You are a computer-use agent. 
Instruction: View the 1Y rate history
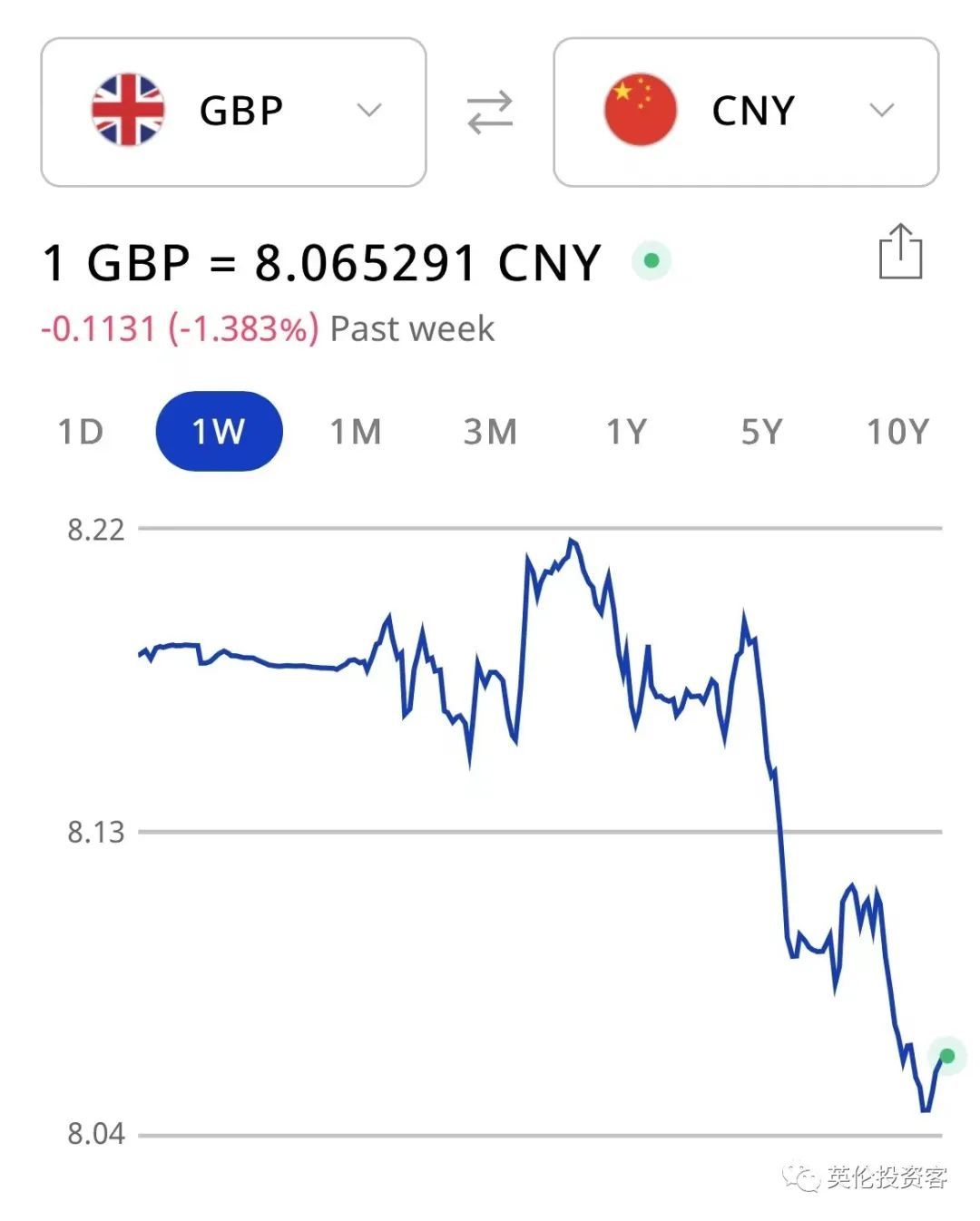pyautogui.click(x=627, y=432)
